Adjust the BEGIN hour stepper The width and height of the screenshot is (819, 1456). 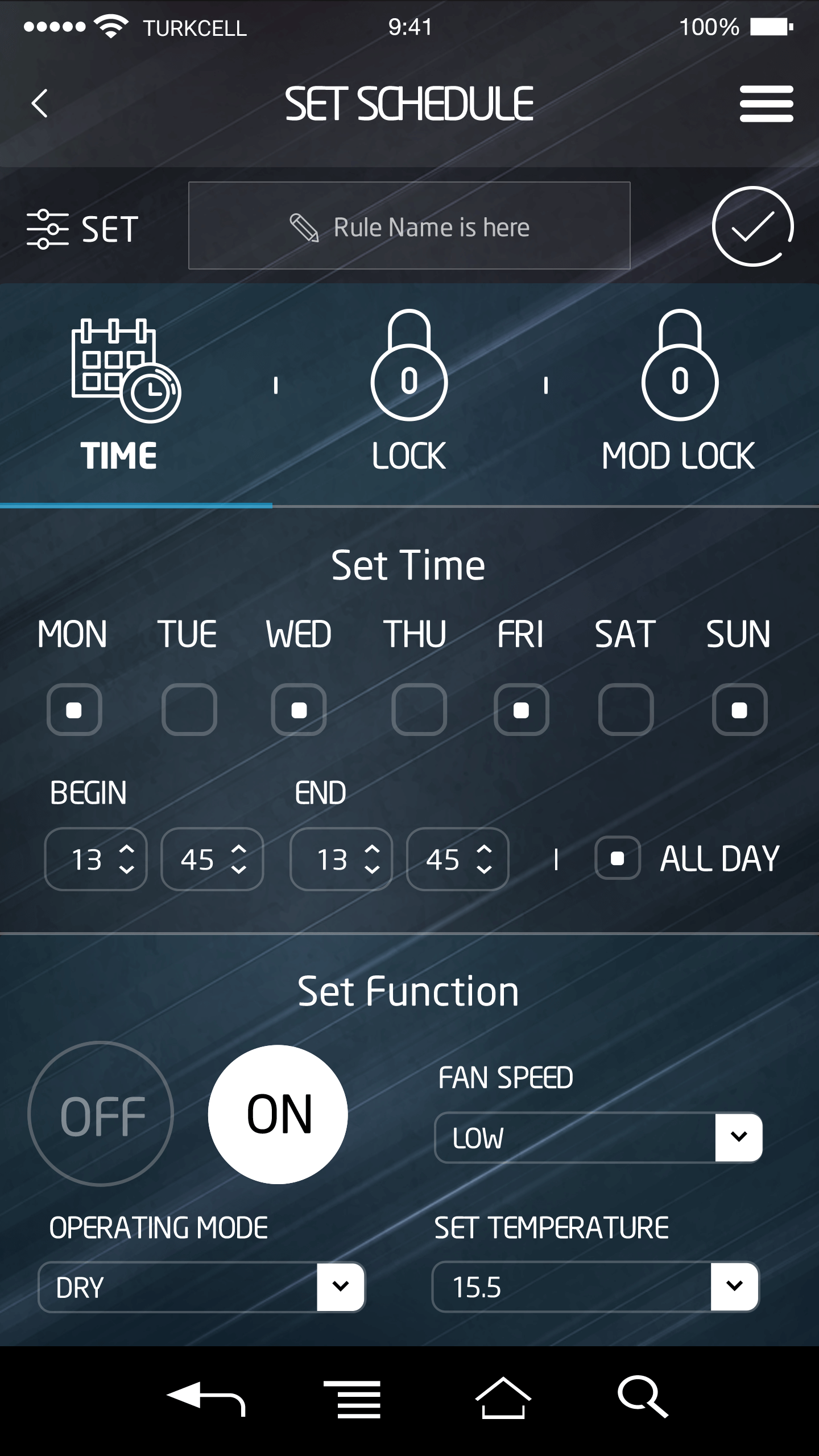[x=96, y=859]
